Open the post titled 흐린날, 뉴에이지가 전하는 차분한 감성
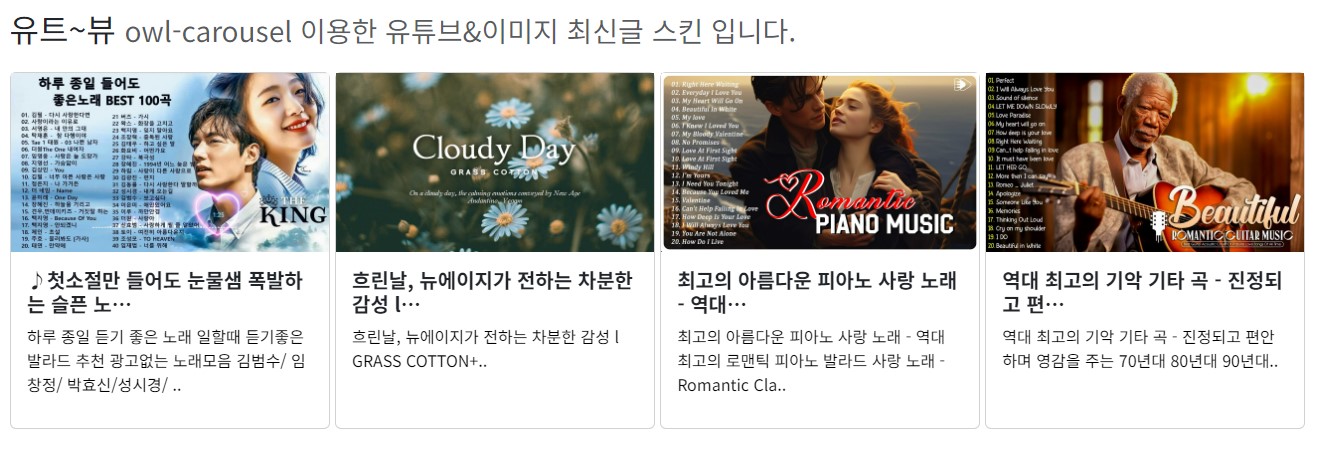1327x457 pixels. 492,291
